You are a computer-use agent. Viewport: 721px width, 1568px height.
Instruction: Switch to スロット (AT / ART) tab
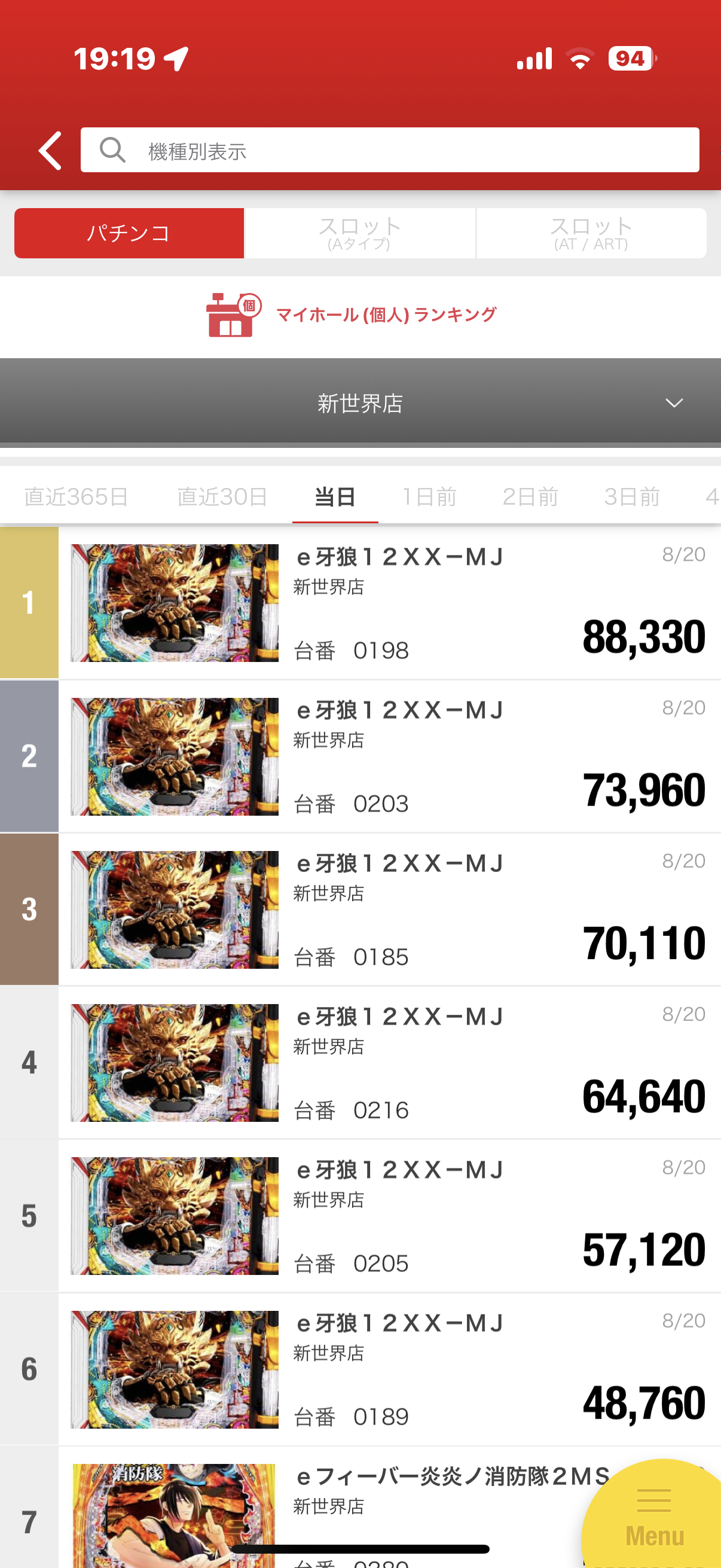click(x=591, y=233)
